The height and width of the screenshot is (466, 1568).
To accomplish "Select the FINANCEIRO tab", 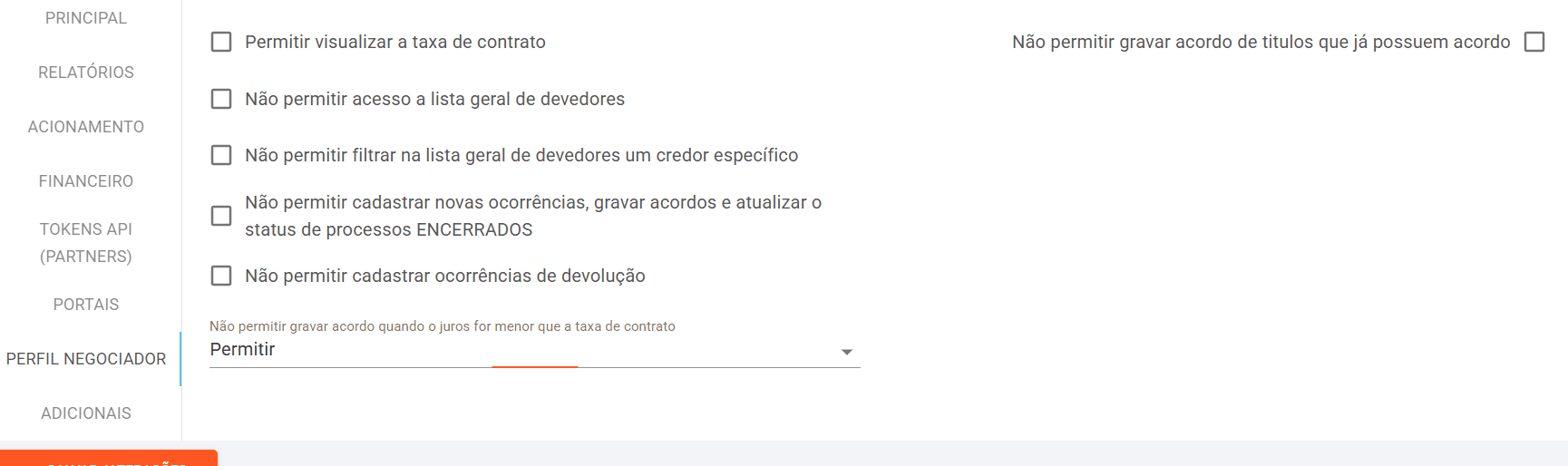I will [86, 181].
